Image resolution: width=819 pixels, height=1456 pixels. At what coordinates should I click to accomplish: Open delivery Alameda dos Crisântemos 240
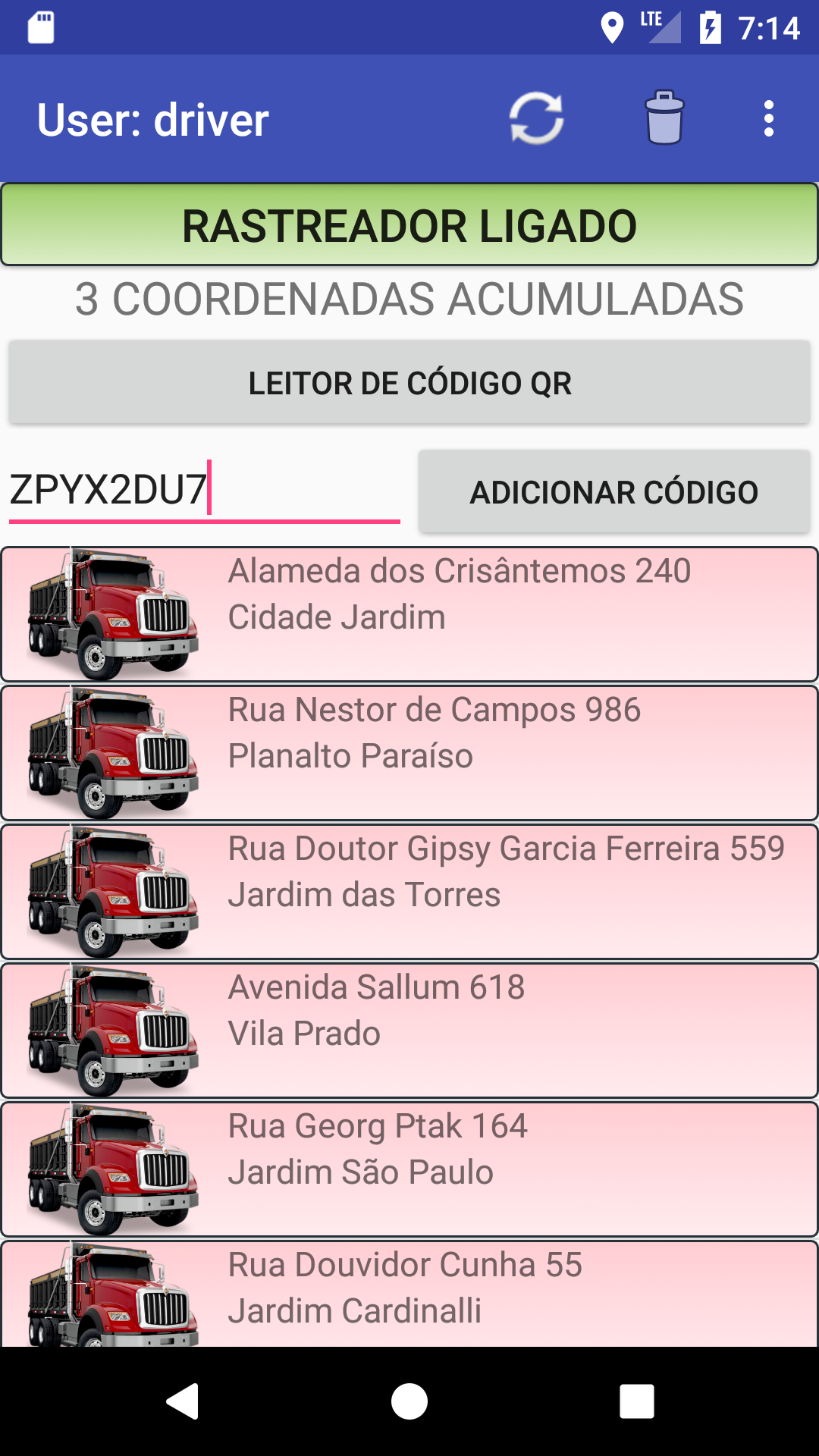tap(409, 614)
